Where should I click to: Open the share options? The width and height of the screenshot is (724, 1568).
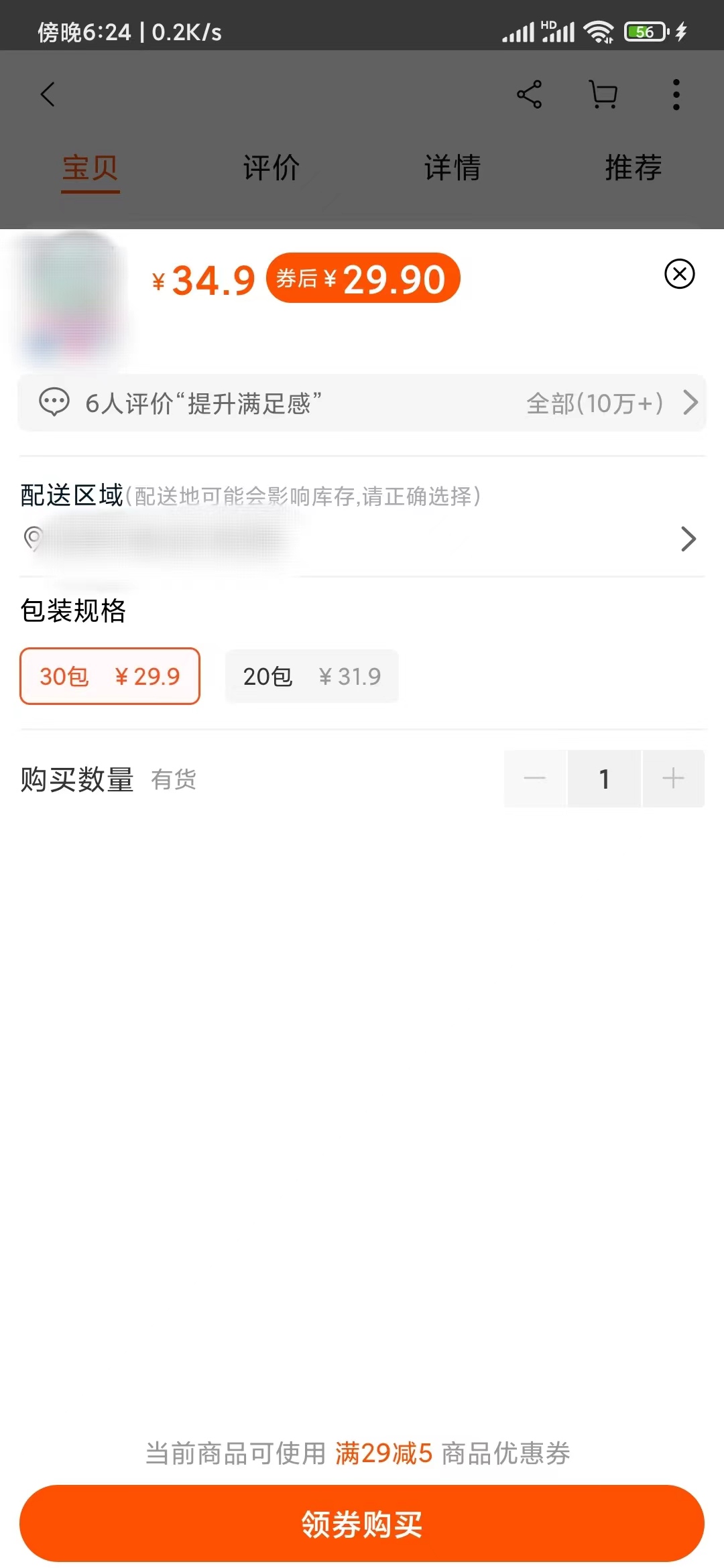pos(530,94)
